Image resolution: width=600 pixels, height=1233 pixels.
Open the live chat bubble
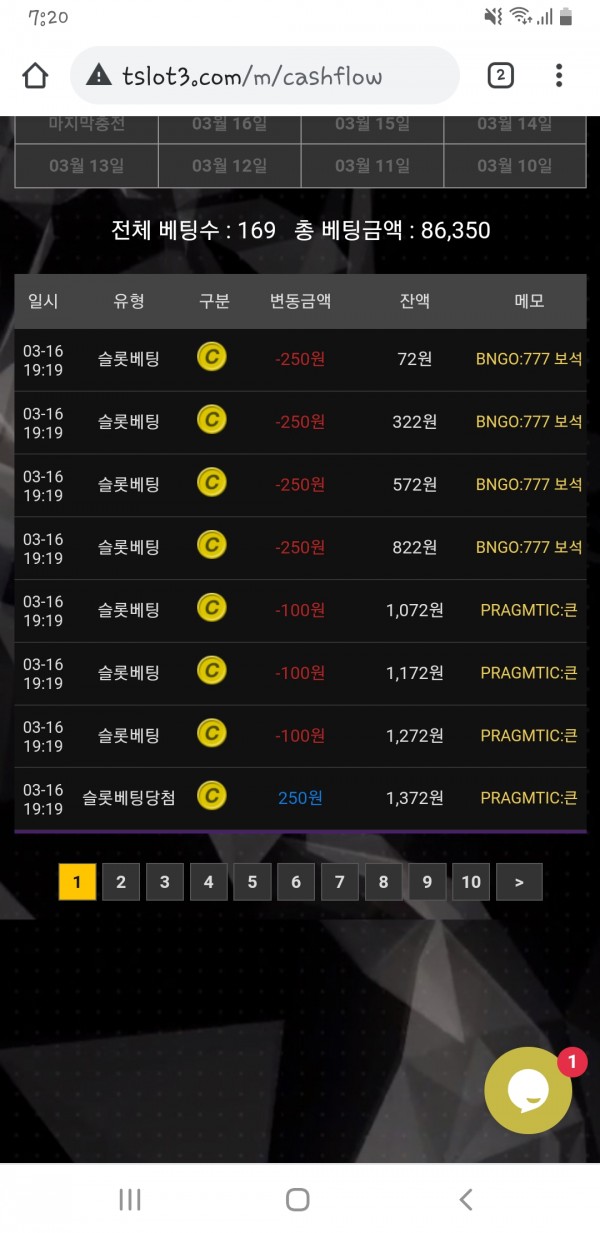pos(528,1090)
